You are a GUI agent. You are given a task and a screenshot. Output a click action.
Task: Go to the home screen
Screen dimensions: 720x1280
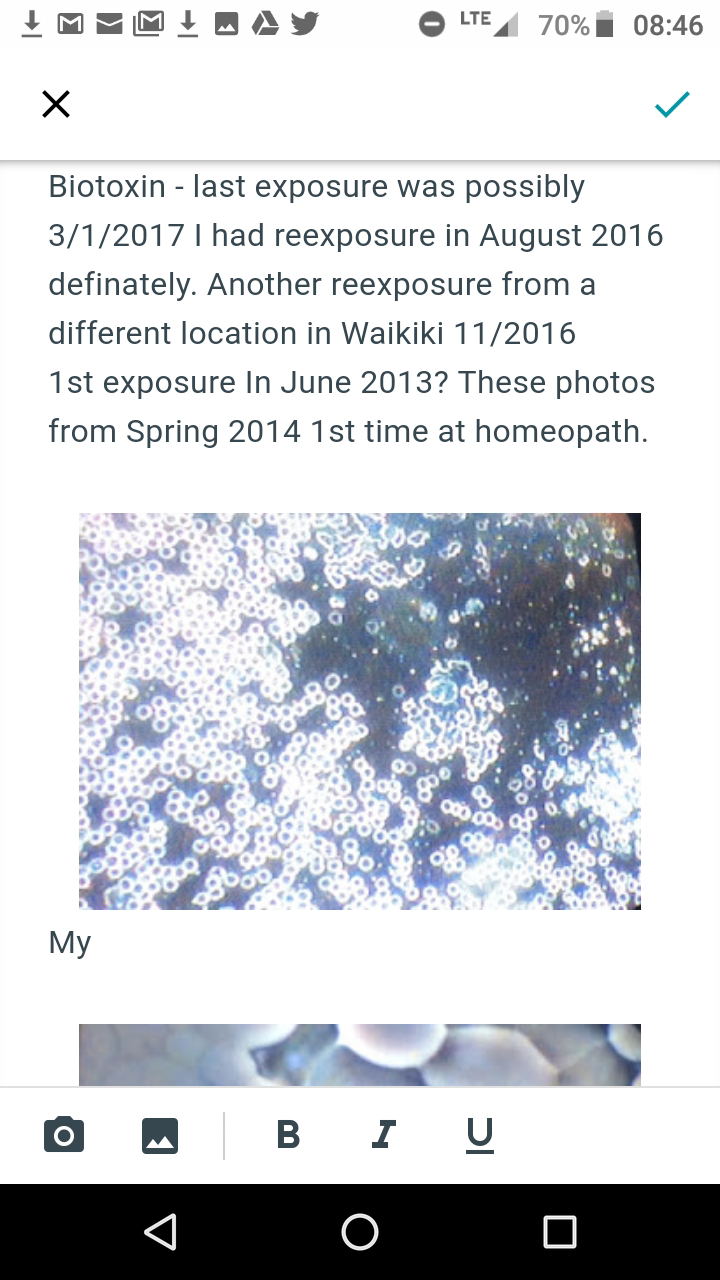pyautogui.click(x=360, y=1232)
